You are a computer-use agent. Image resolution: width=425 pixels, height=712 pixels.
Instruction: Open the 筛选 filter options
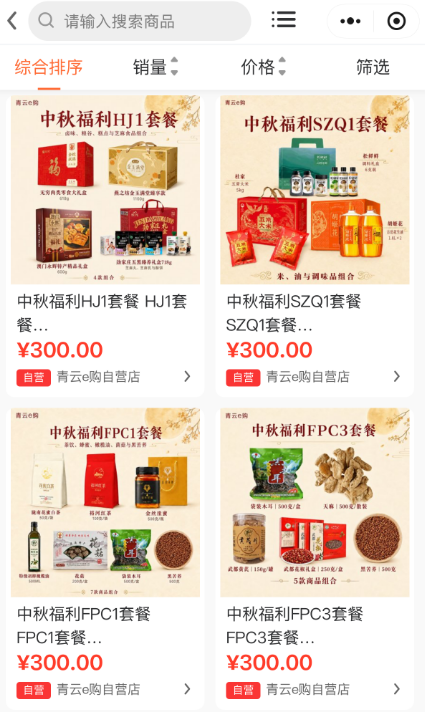pos(373,67)
